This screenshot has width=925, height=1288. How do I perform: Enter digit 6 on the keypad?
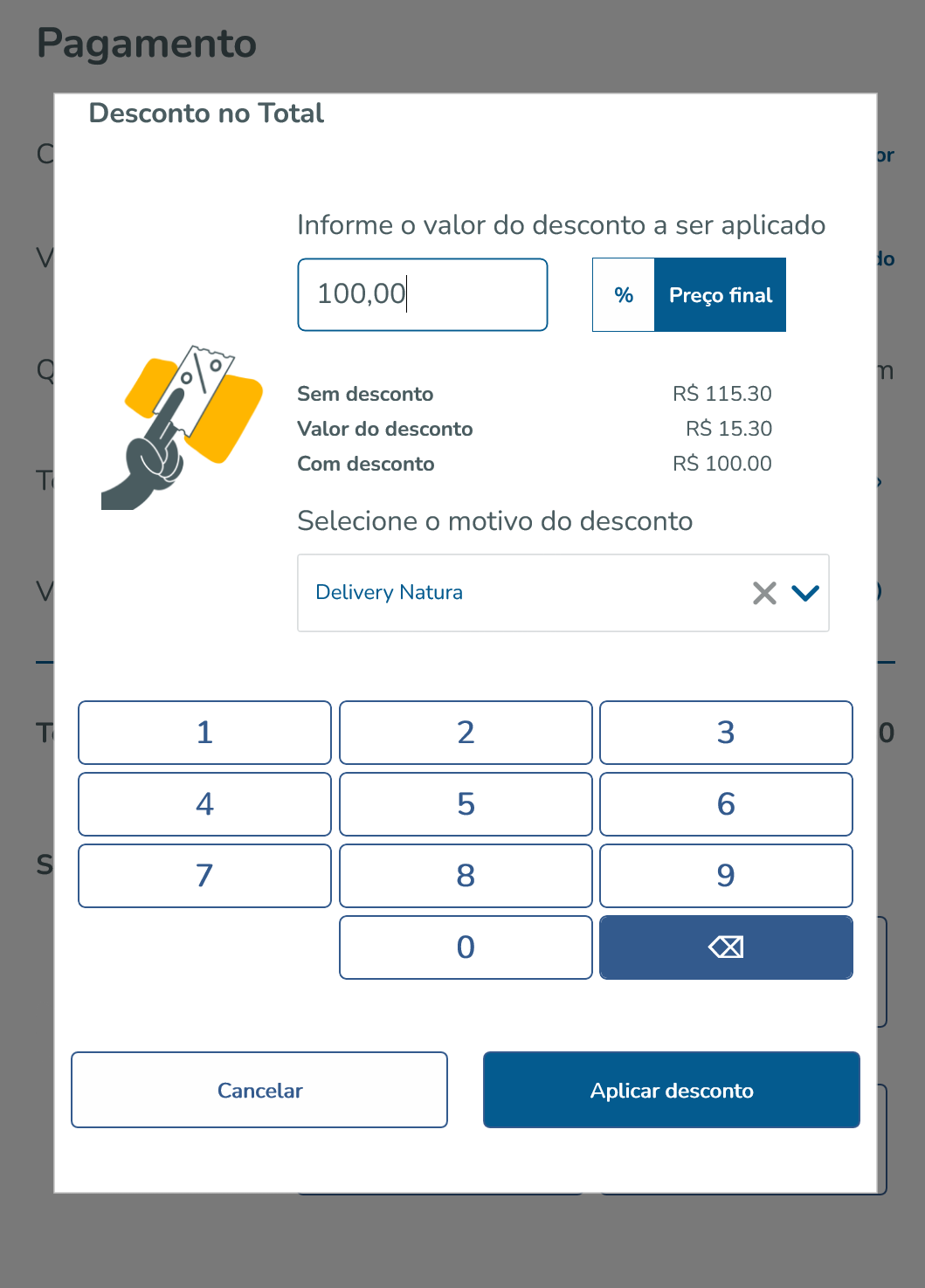click(x=726, y=804)
